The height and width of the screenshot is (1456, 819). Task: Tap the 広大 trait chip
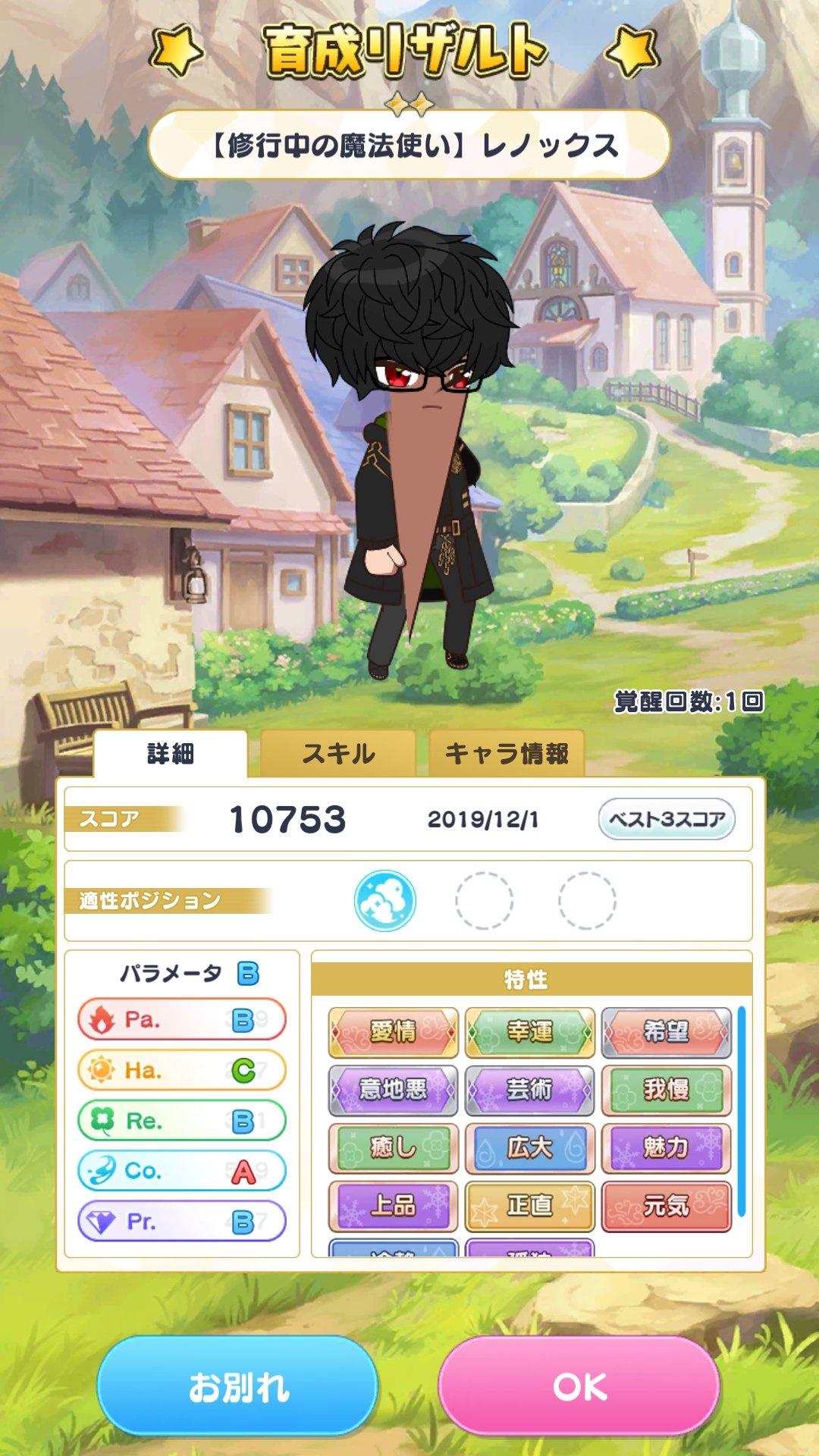pos(530,1148)
